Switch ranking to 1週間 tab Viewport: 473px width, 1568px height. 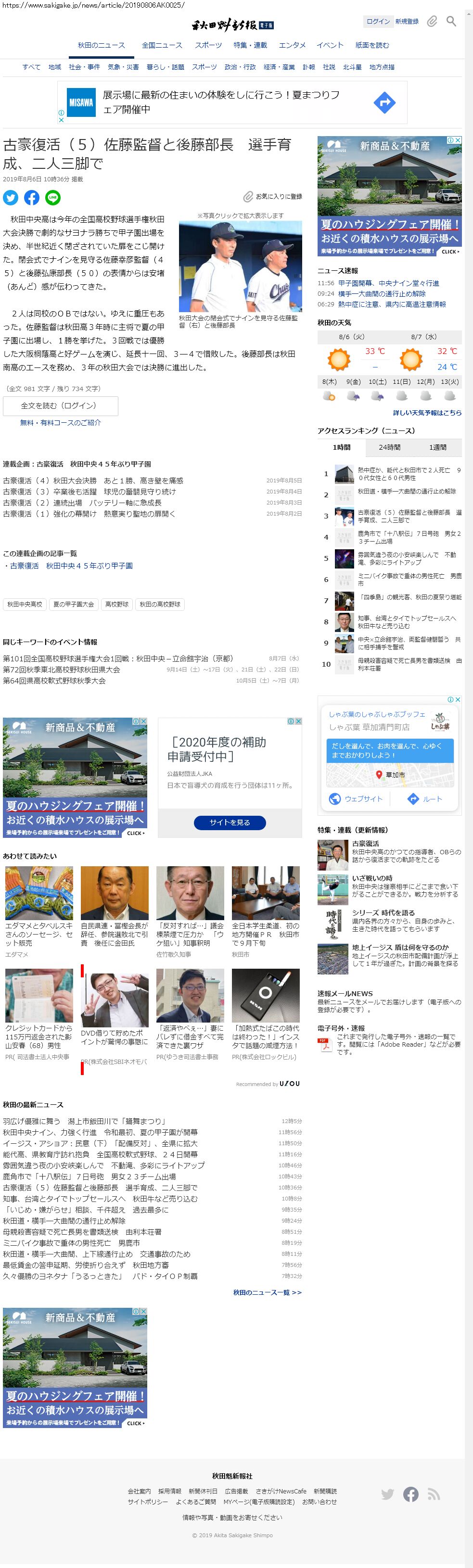tap(437, 447)
